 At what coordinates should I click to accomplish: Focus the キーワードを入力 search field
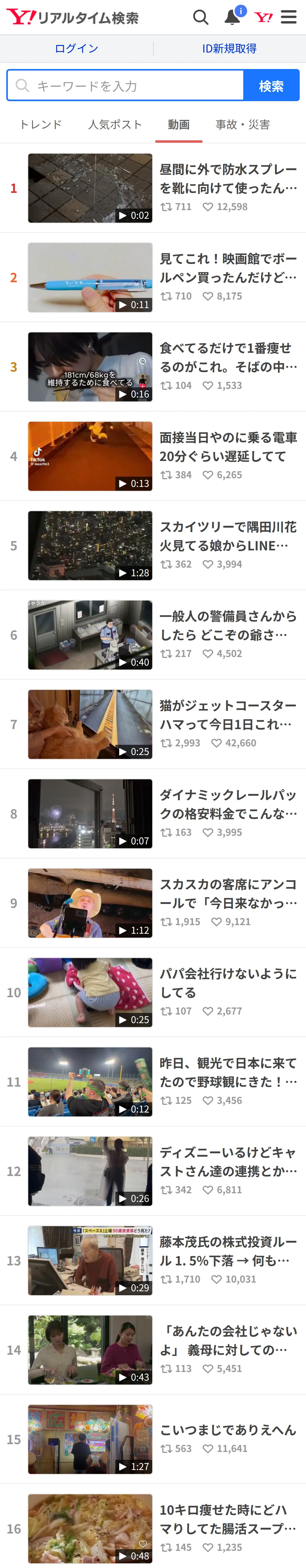[126, 85]
